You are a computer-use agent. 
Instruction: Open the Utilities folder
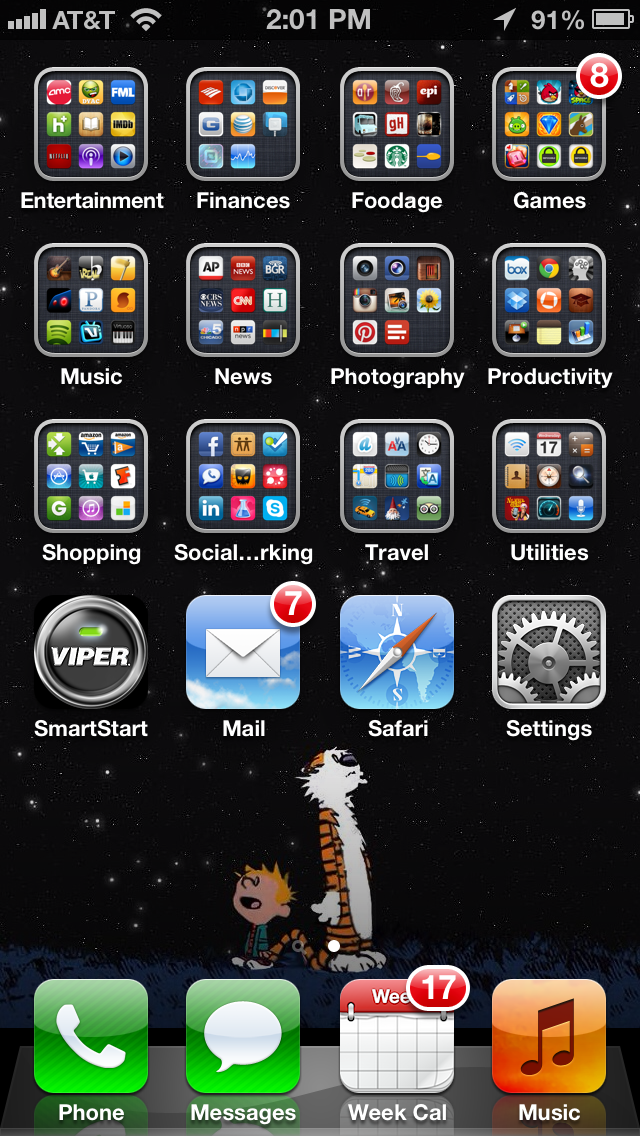coord(549,476)
